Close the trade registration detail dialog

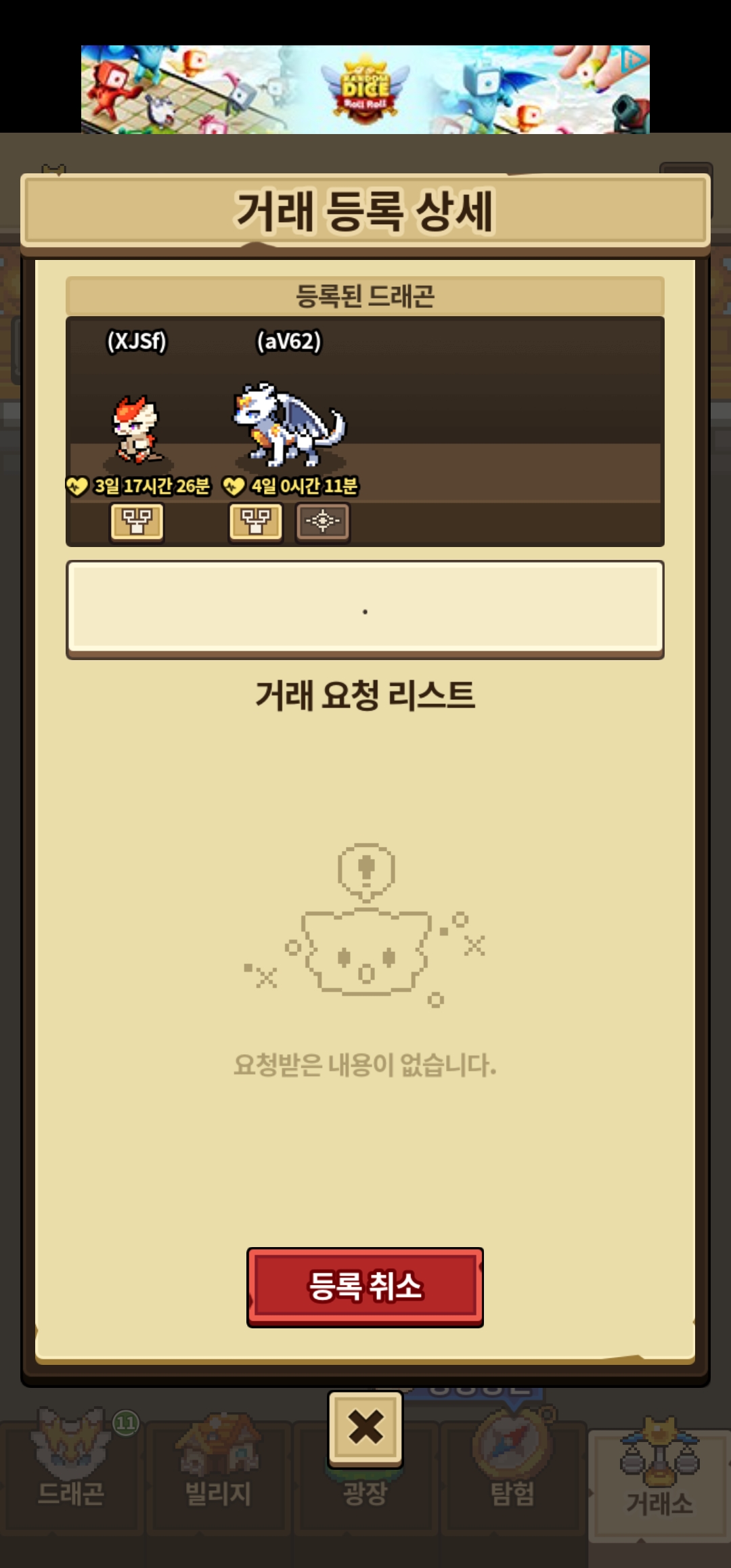(365, 1429)
